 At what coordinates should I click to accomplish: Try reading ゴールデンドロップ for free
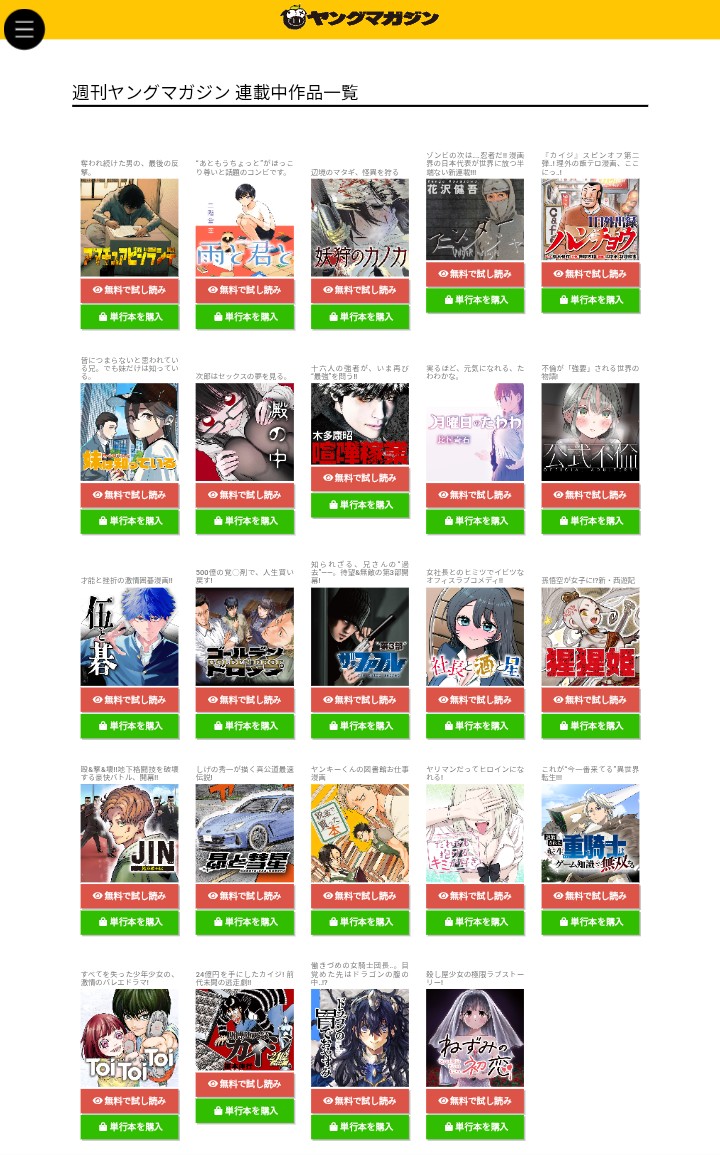click(244, 700)
